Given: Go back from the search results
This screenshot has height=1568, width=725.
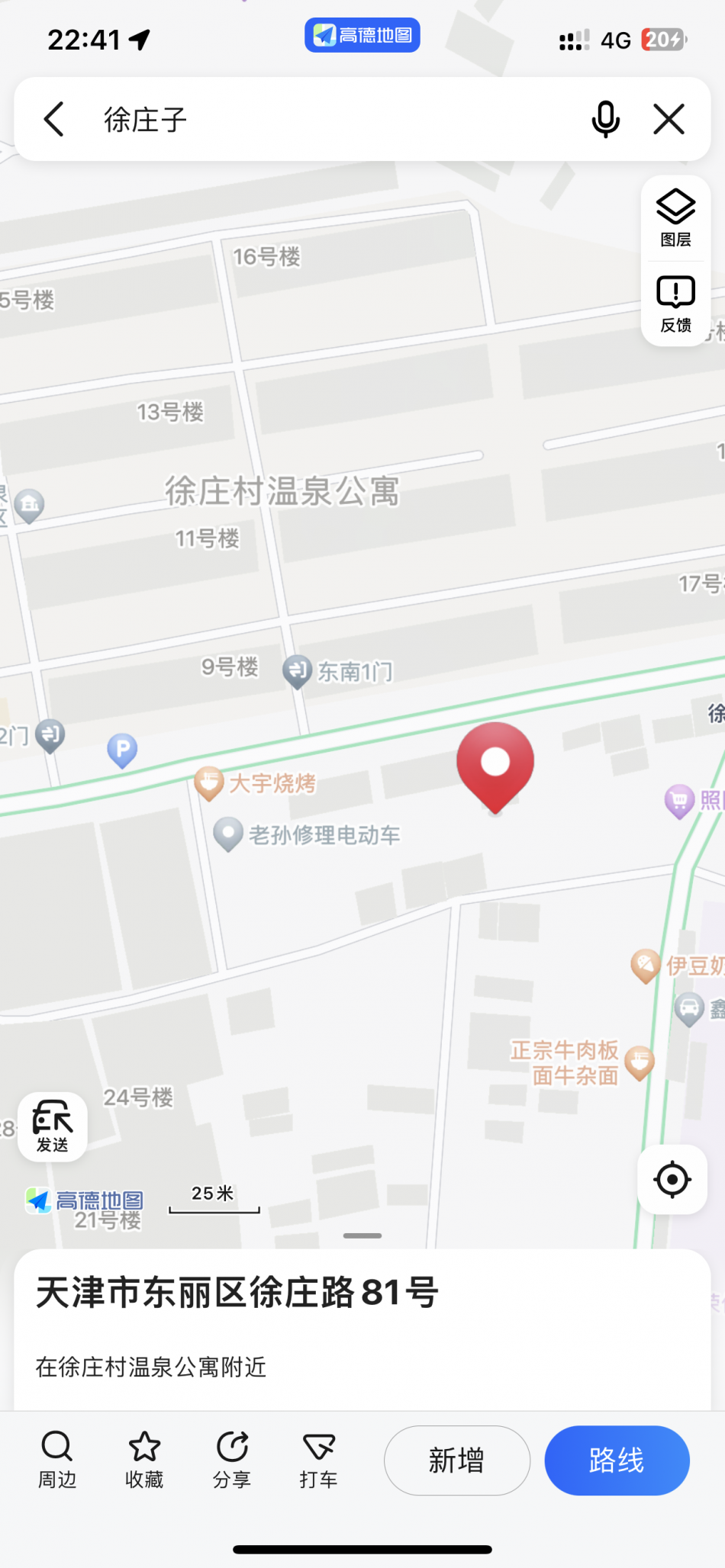Looking at the screenshot, I should (x=54, y=120).
